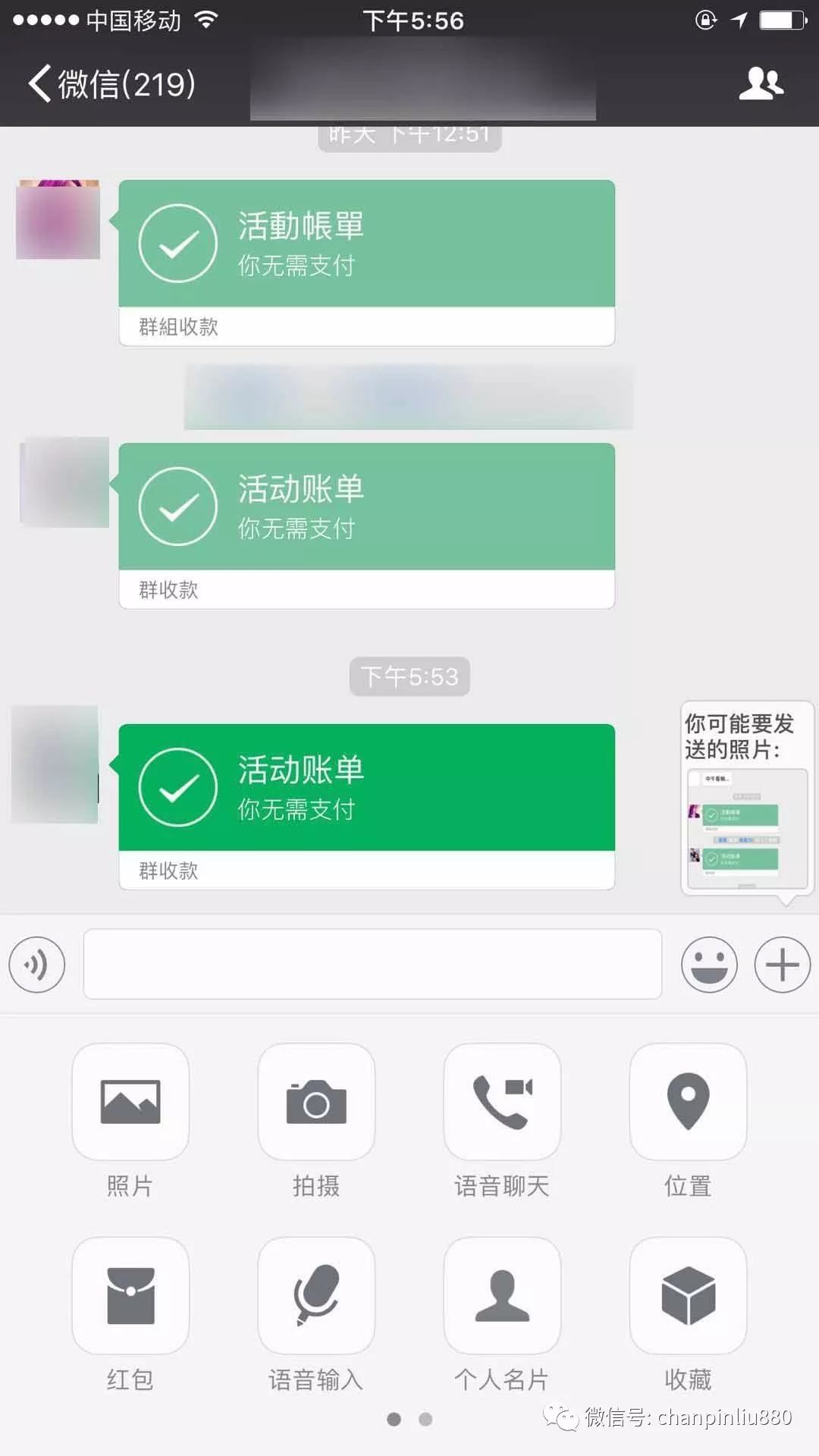
Task: Tap the second page indicator dot
Action: [x=425, y=1419]
